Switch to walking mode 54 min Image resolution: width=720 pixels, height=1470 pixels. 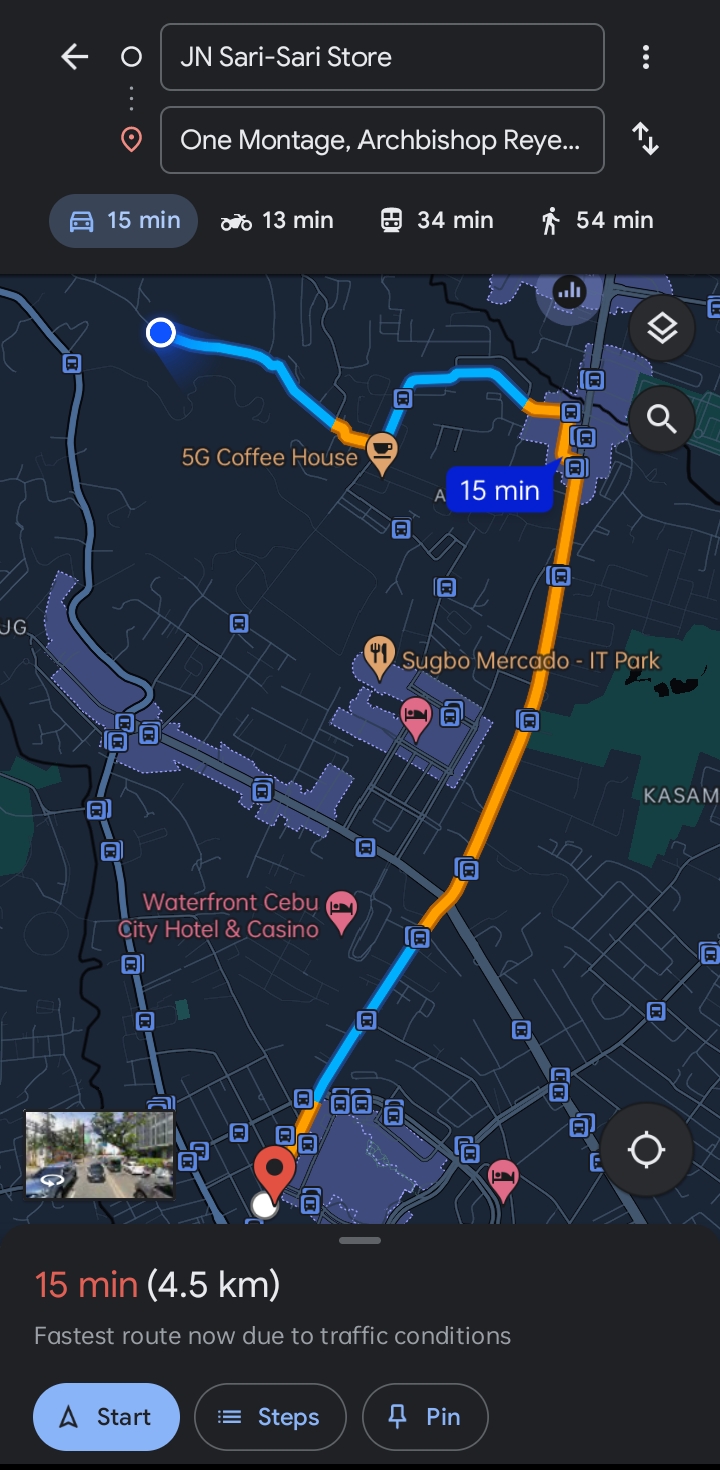pos(596,220)
